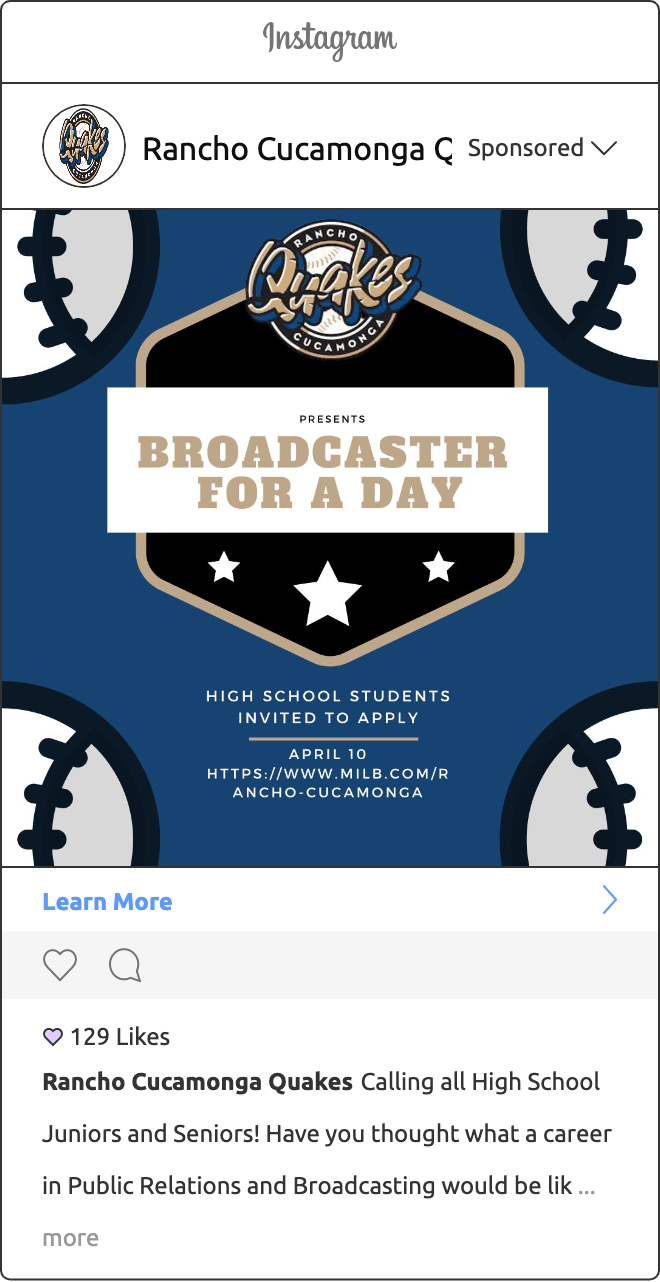Screen dimensions: 660x1282
Task: Open the Broadcaster For A Day ad image
Action: (x=330, y=538)
